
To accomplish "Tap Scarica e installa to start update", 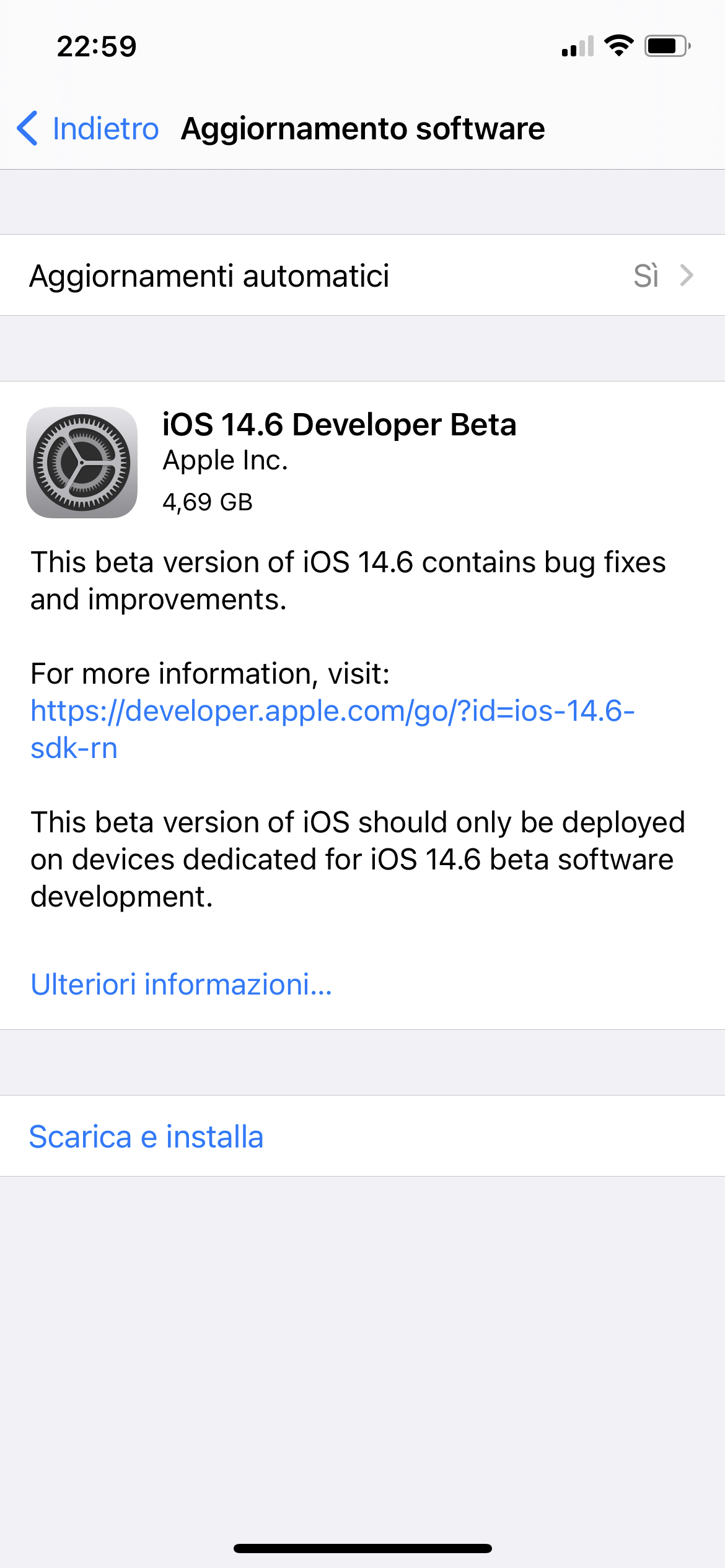I will coord(362,1136).
